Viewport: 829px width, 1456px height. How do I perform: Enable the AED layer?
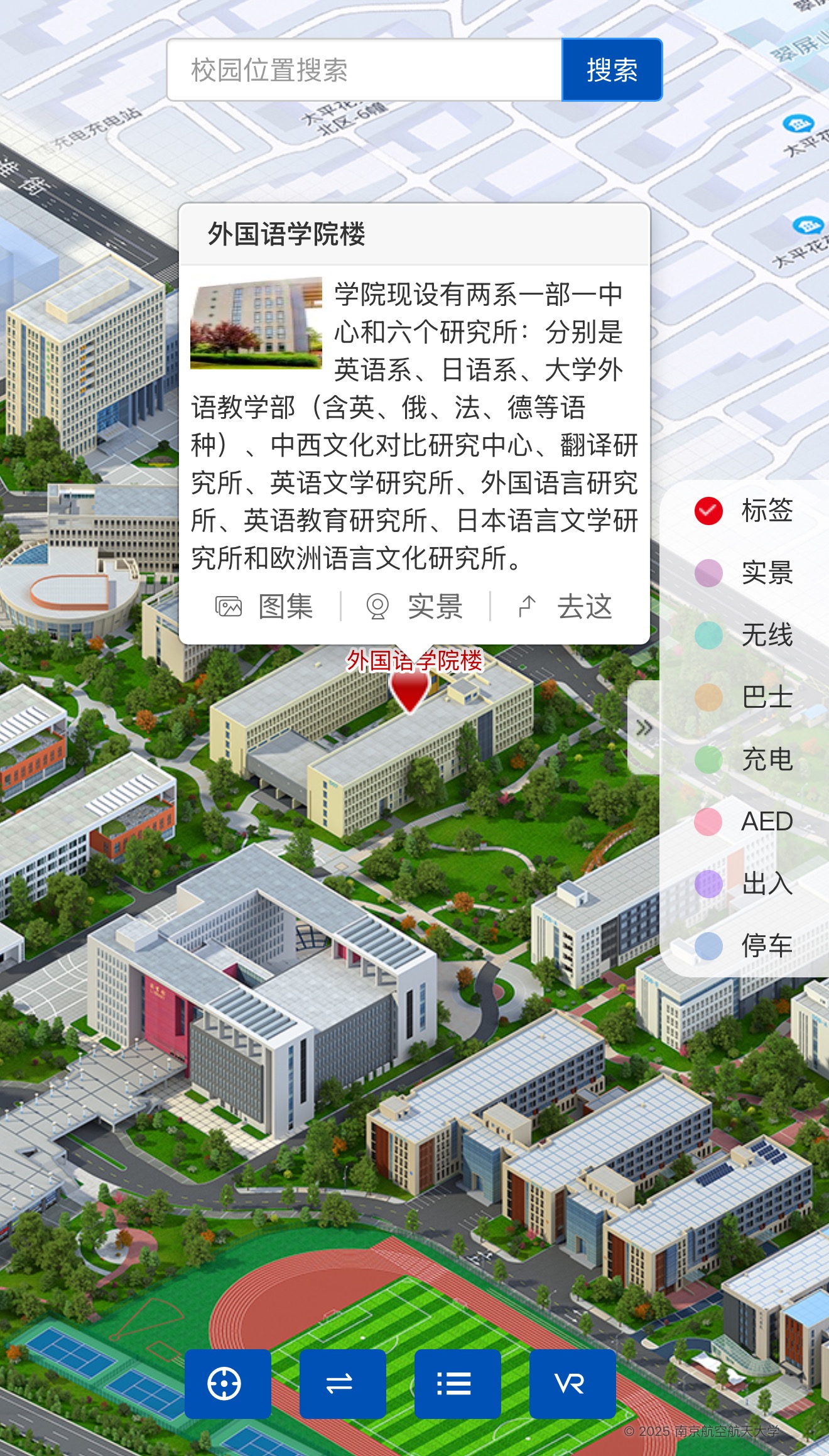[708, 822]
